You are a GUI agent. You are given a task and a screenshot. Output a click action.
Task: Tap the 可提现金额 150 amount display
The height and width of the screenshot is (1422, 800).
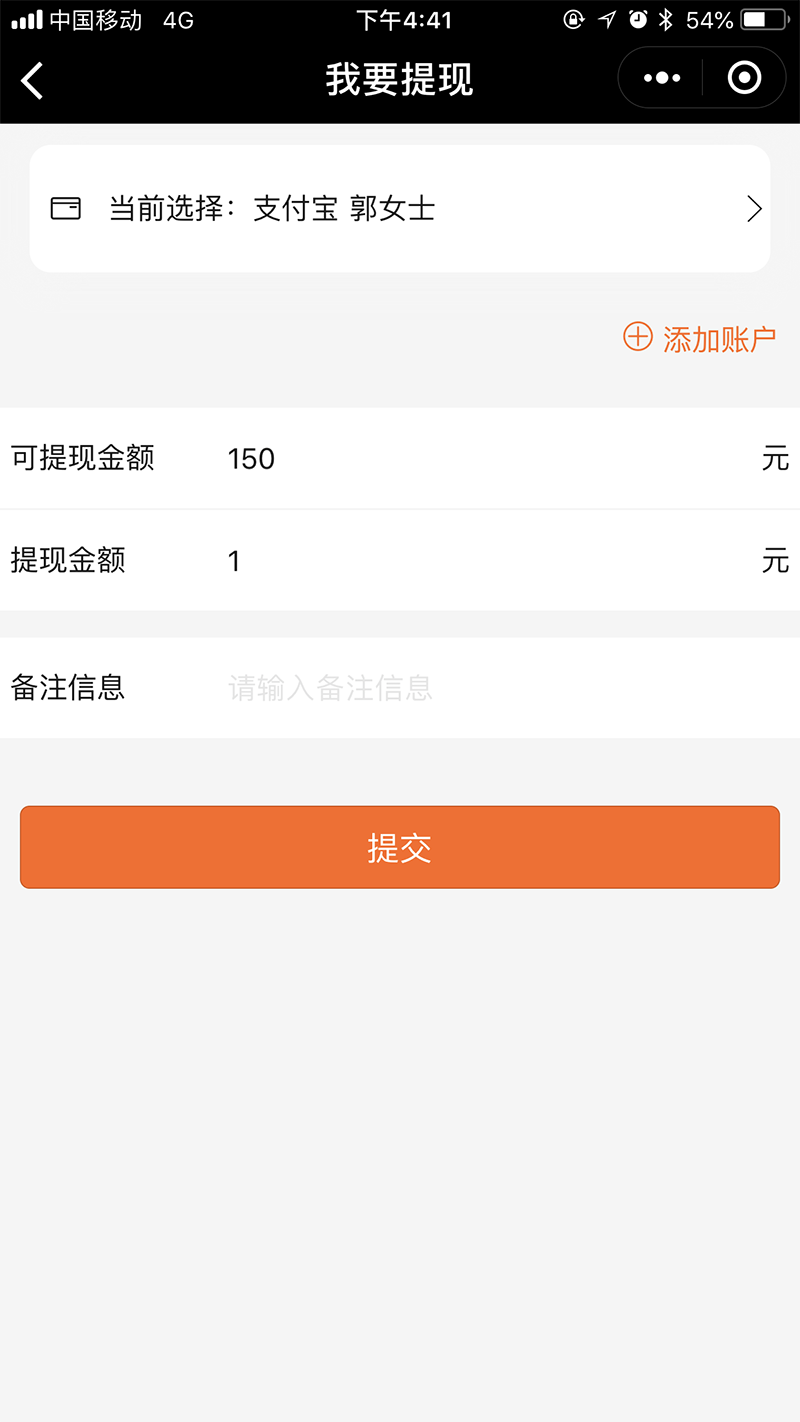click(250, 458)
